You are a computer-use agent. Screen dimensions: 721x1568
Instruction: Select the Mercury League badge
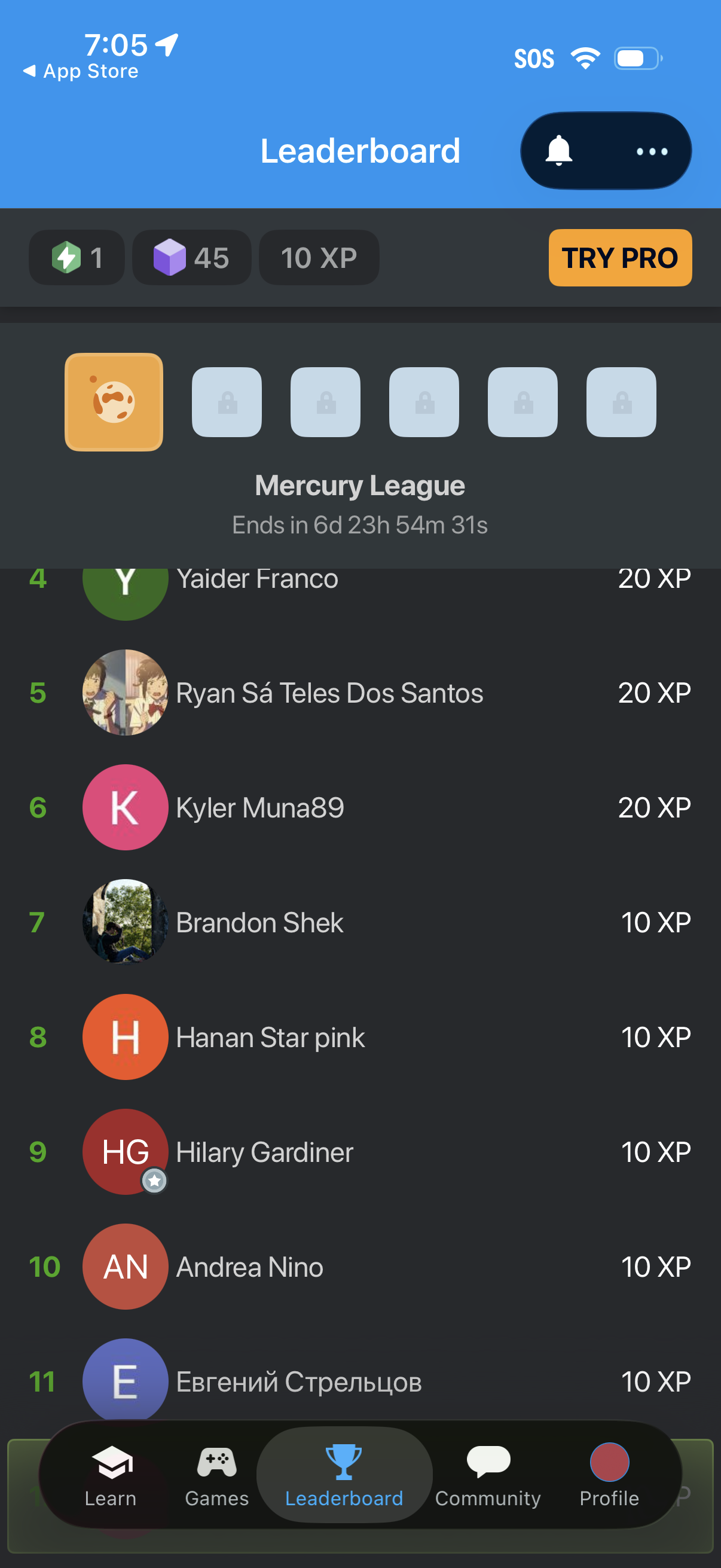[x=114, y=402]
